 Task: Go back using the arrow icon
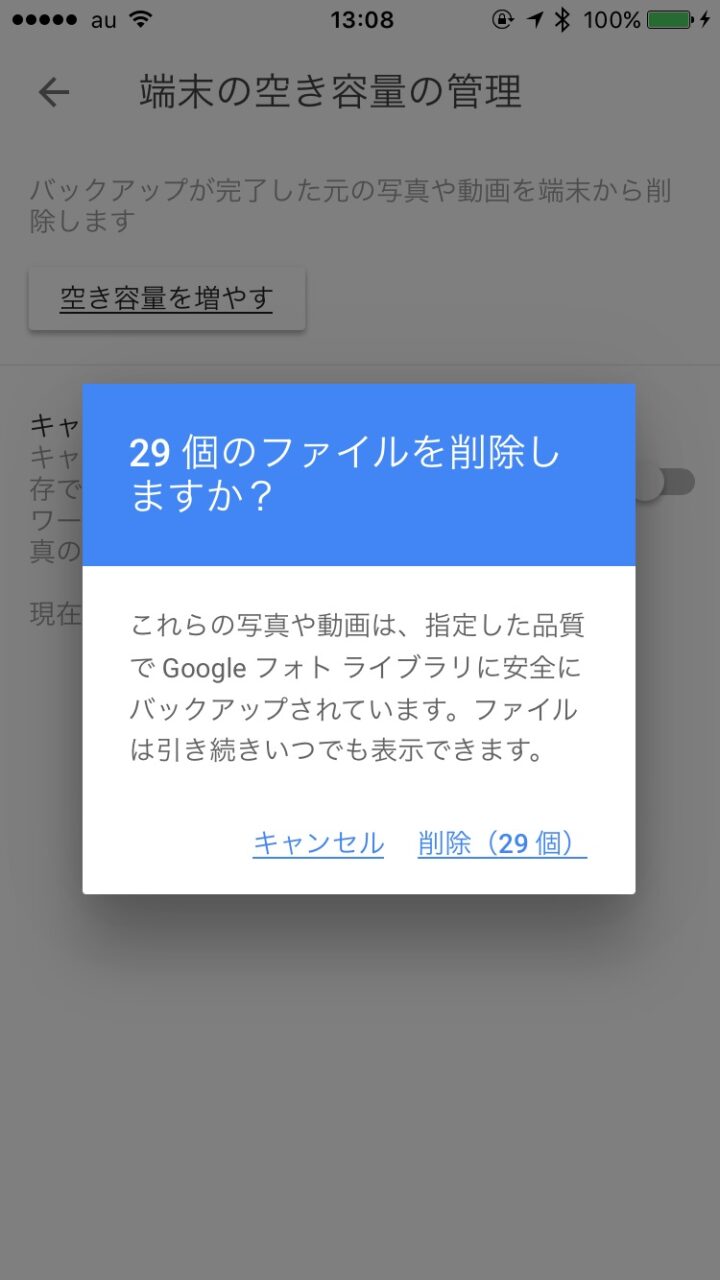click(x=54, y=93)
